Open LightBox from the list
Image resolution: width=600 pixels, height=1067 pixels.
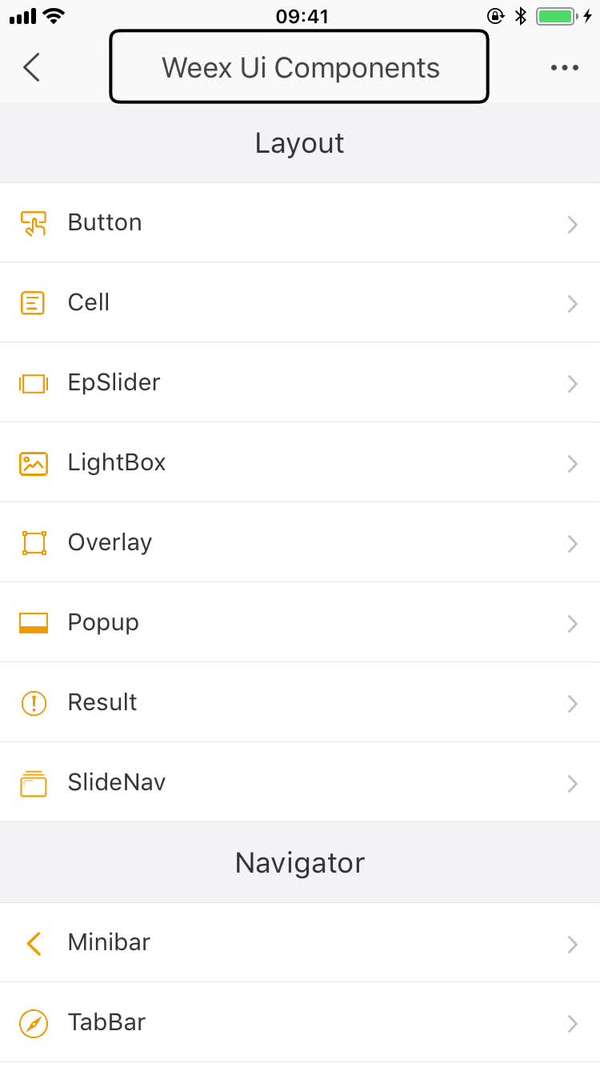tap(300, 463)
